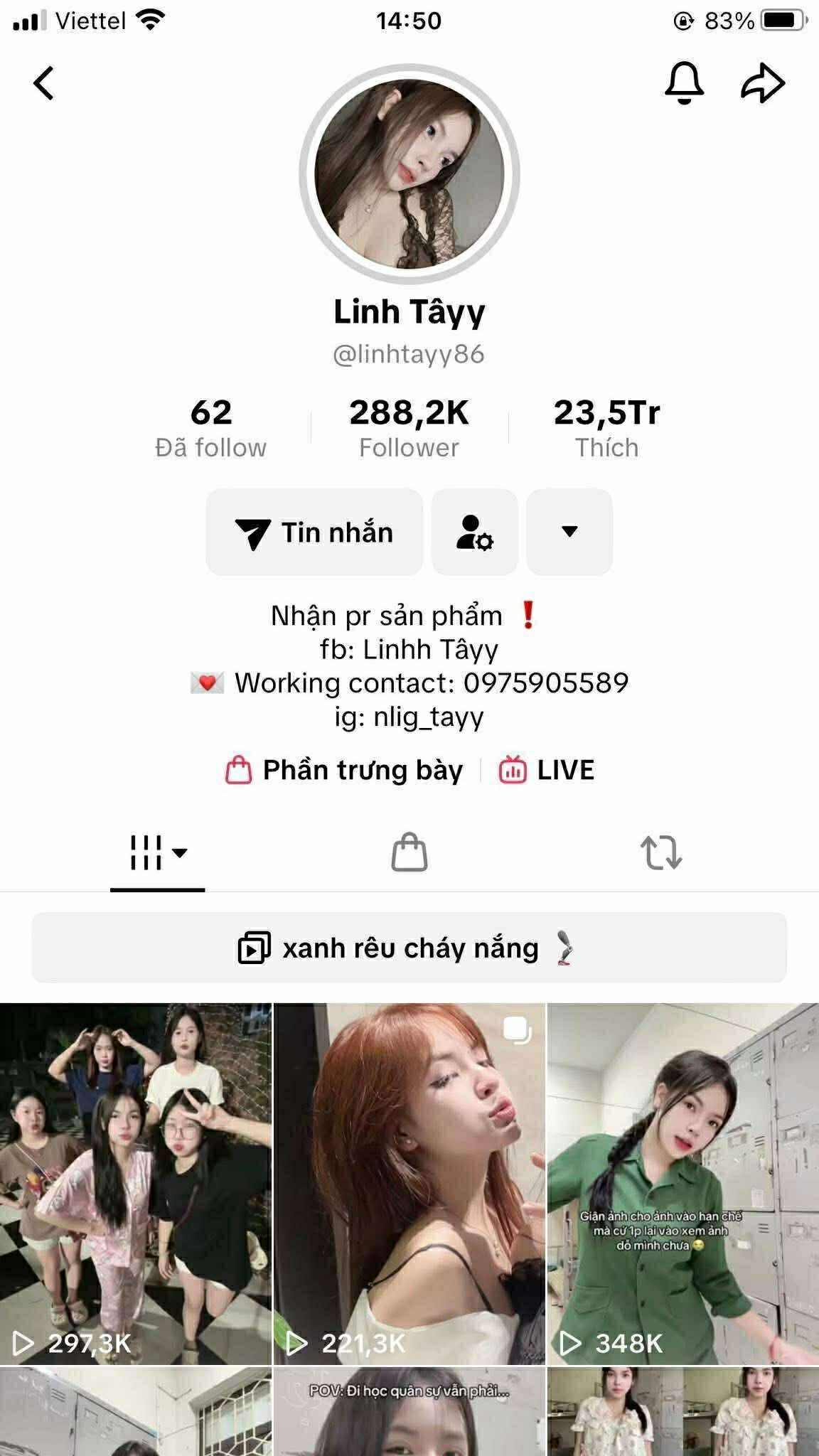Image resolution: width=819 pixels, height=1456 pixels.
Task: Tap the Tin nhắn message button
Action: (314, 532)
